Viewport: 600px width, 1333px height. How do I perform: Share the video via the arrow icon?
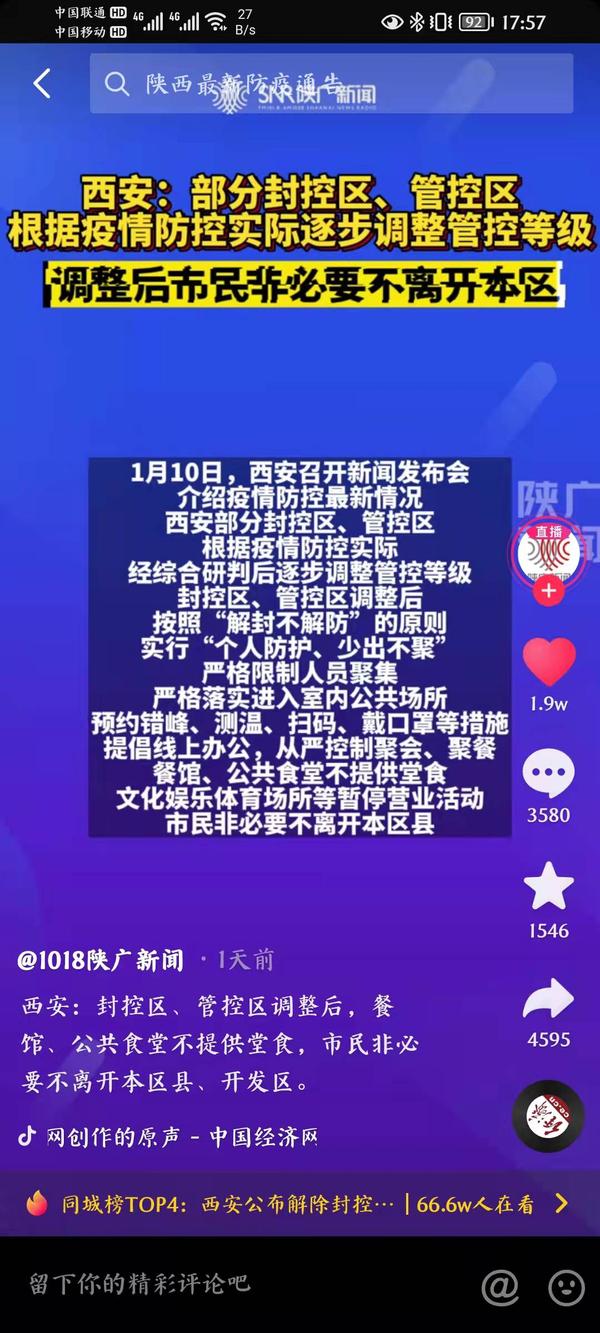pyautogui.click(x=549, y=999)
